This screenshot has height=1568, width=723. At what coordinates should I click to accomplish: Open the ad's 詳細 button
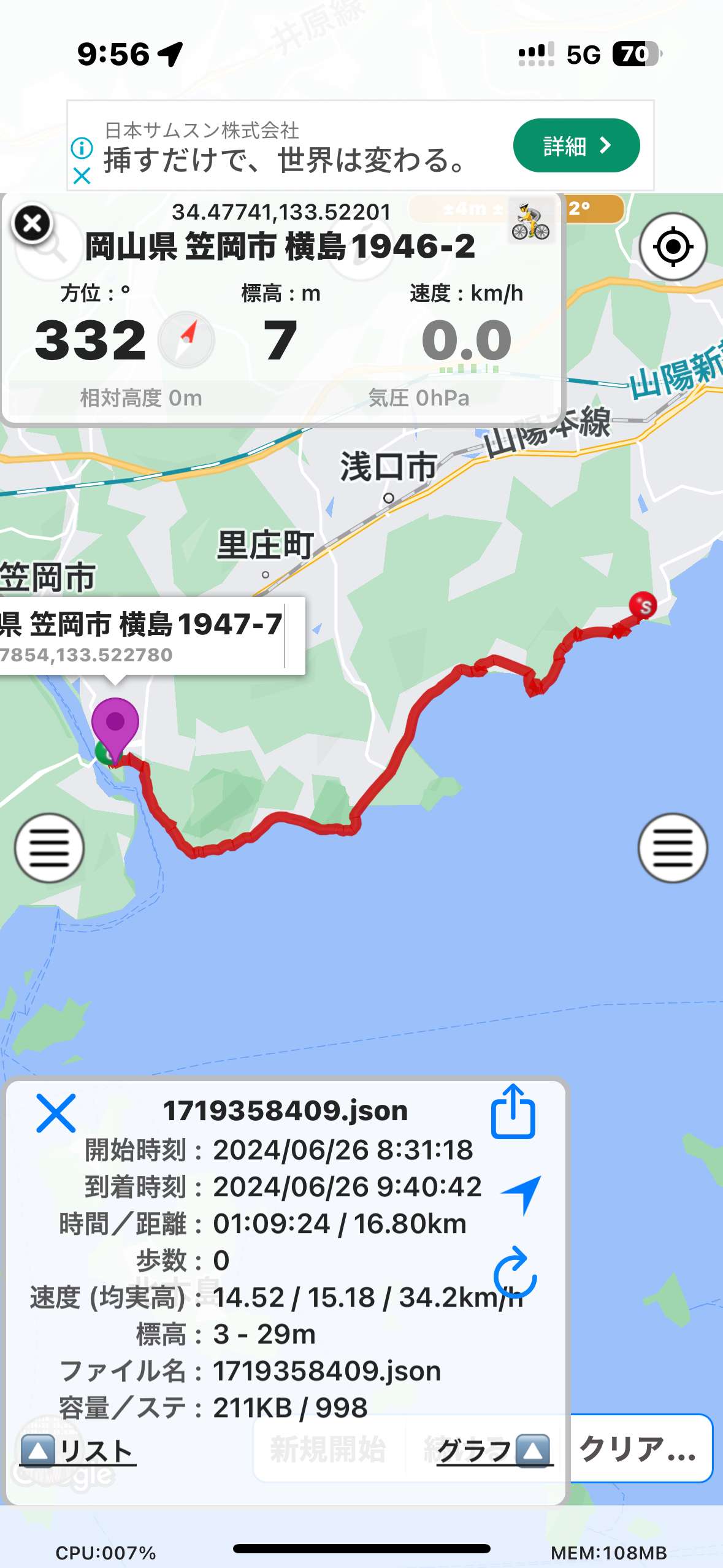(576, 145)
